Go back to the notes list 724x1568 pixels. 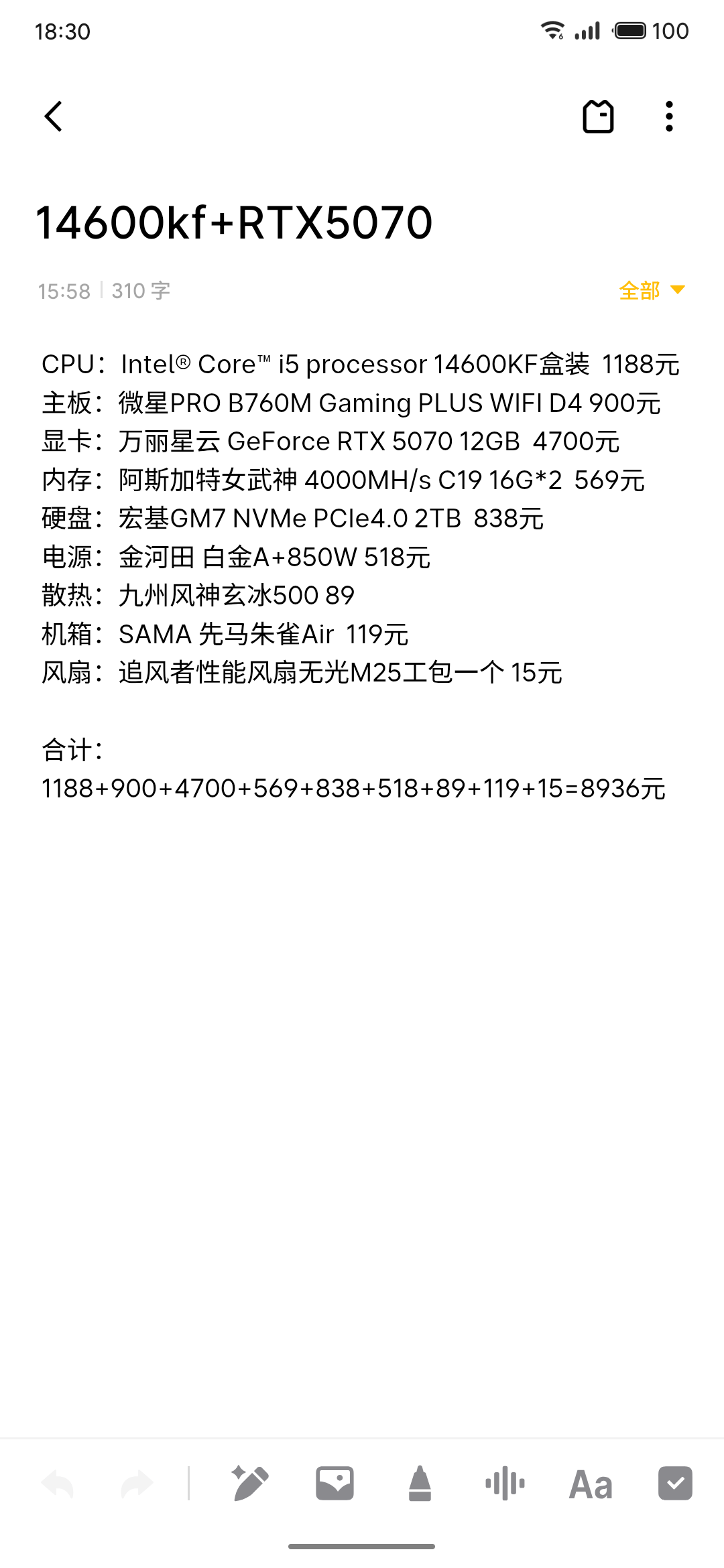point(54,117)
